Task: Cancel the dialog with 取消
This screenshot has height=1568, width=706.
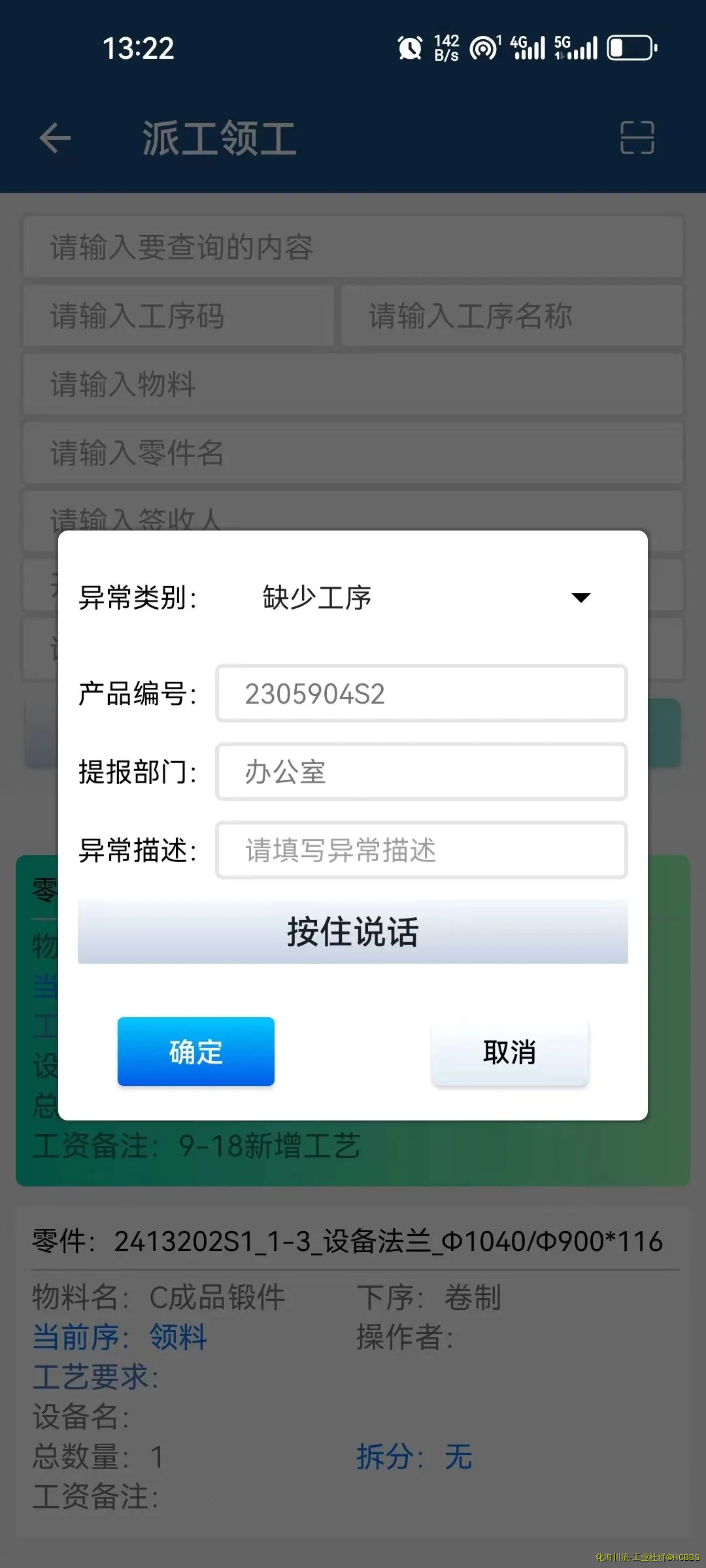Action: click(x=510, y=1052)
